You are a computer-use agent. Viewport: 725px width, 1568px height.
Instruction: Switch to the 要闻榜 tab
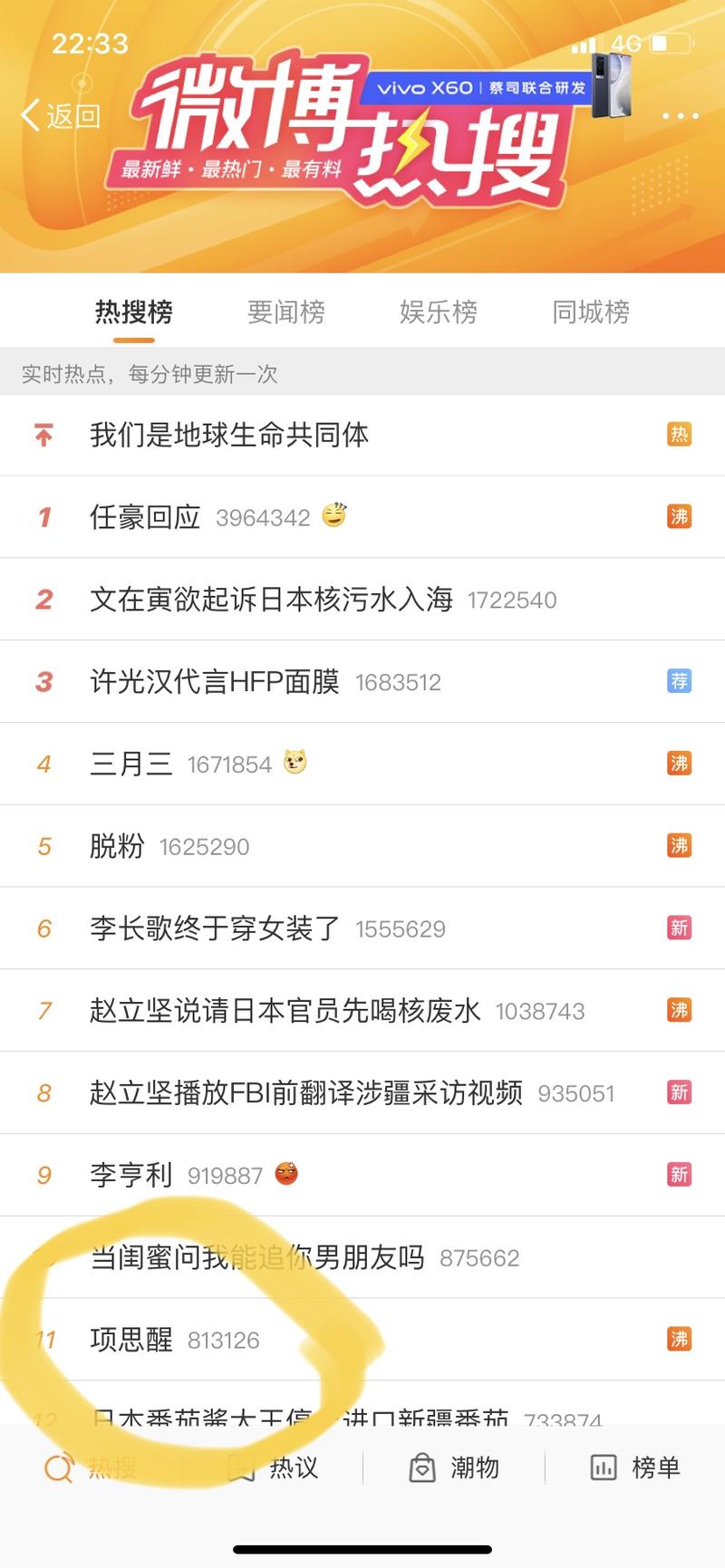click(x=285, y=312)
